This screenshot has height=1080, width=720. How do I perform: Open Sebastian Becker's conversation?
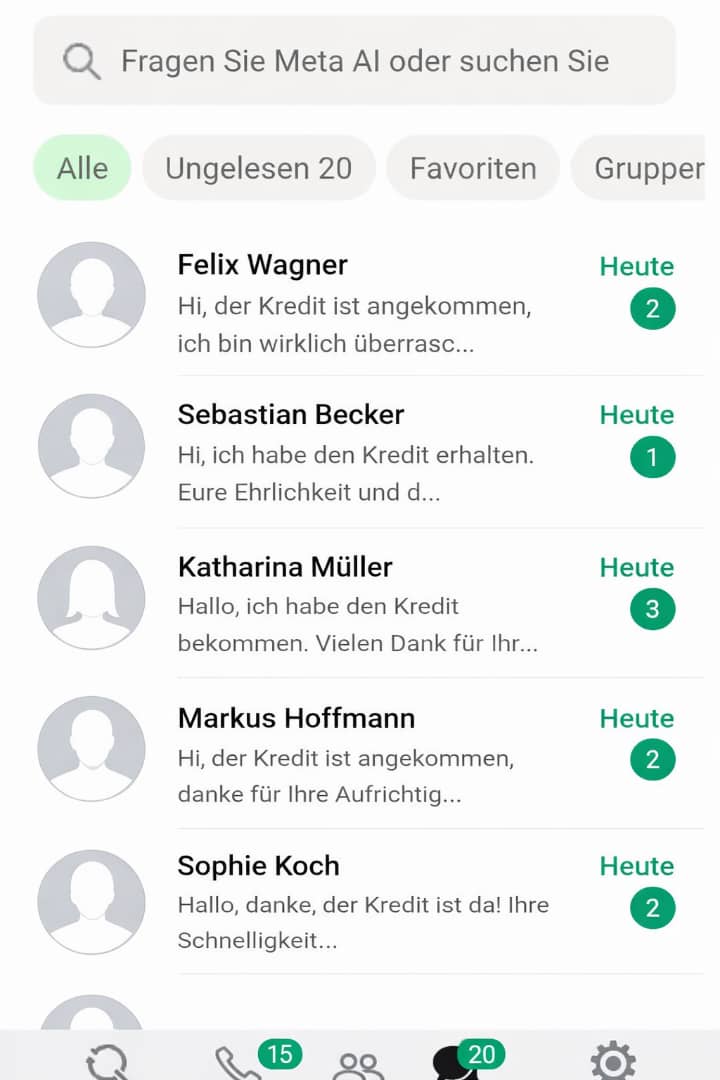pyautogui.click(x=380, y=453)
